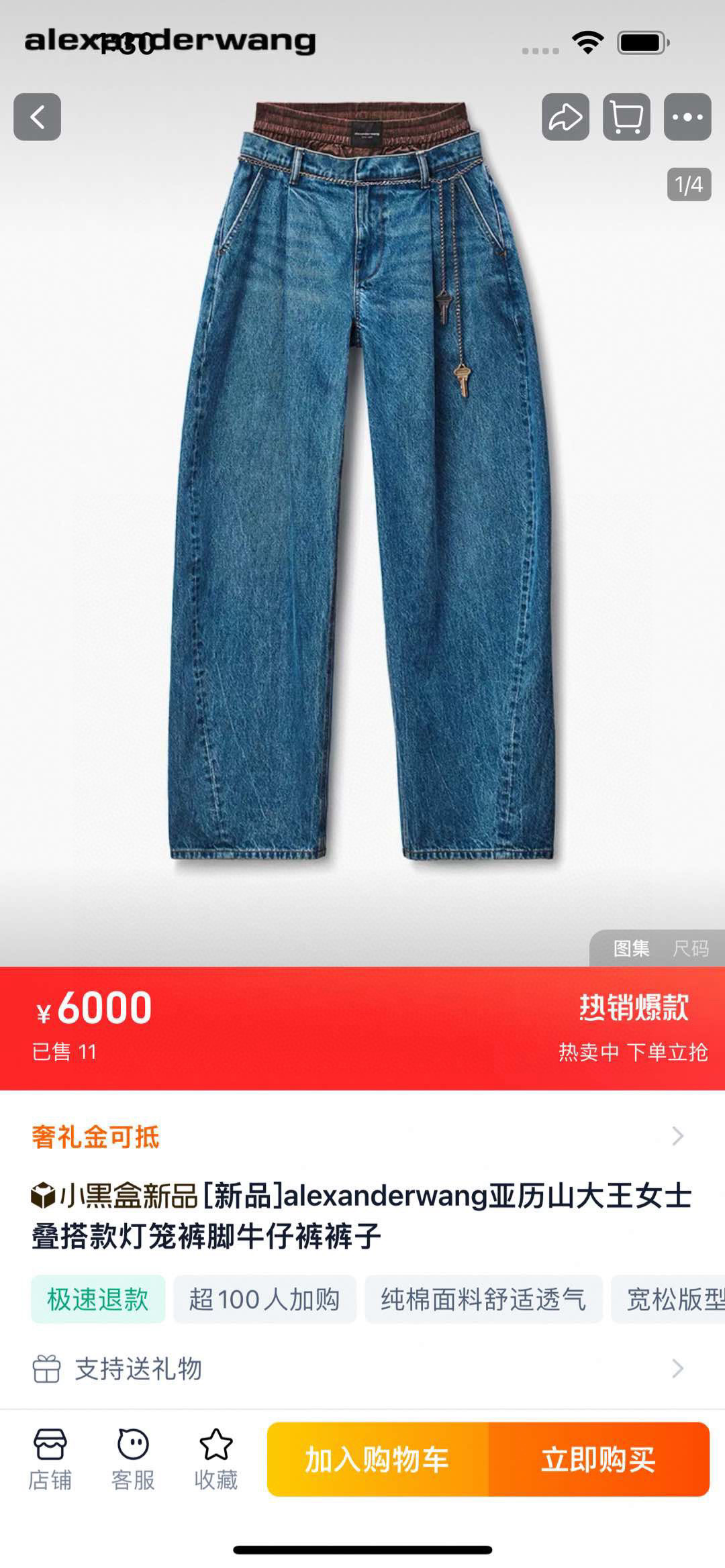Open the 支持送礼物 row
The height and width of the screenshot is (1568, 725).
362,1369
